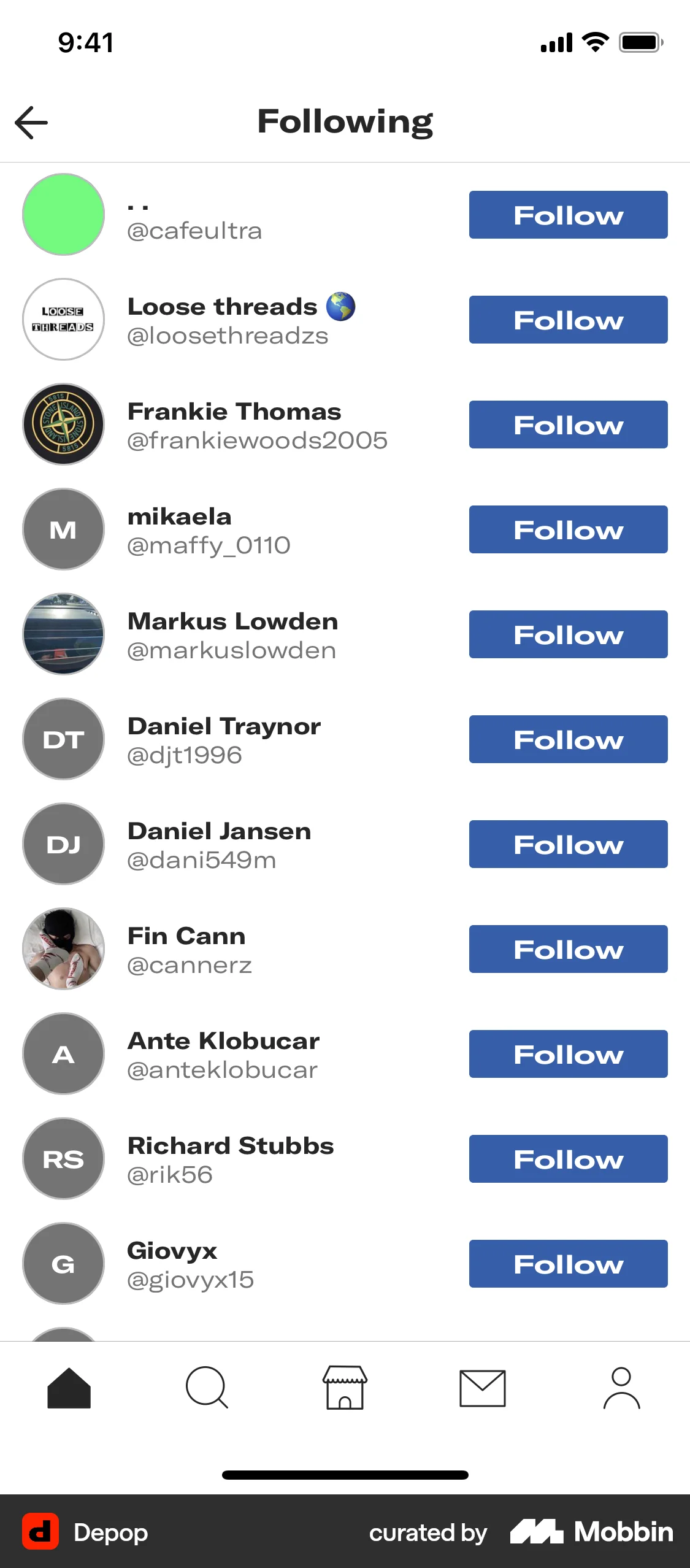690x1568 pixels.
Task: Tap the Following title header
Action: [345, 121]
